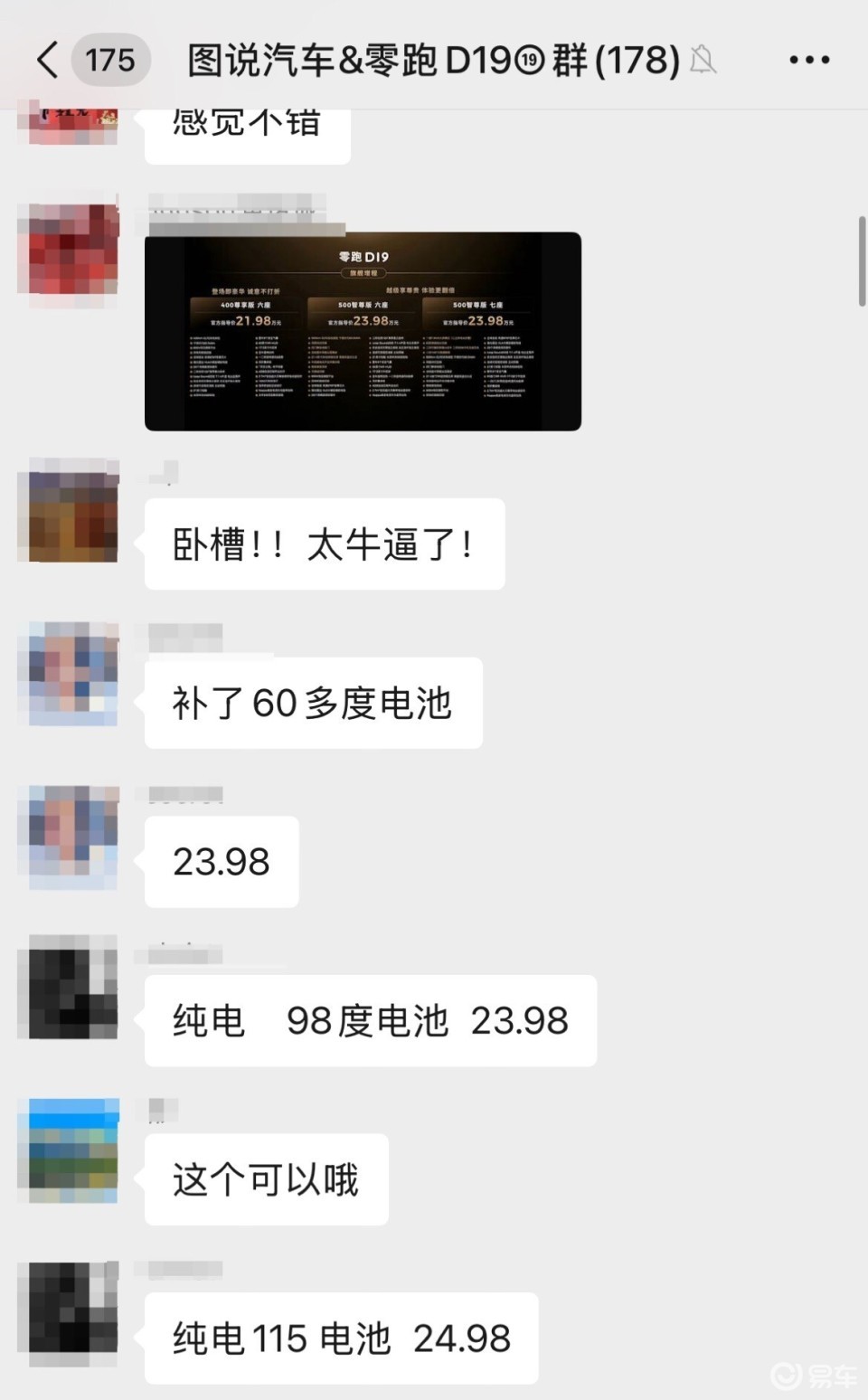Viewport: 868px width, 1400px height.
Task: Open avatar next to 补了60多度电池 message
Action: pos(72,673)
